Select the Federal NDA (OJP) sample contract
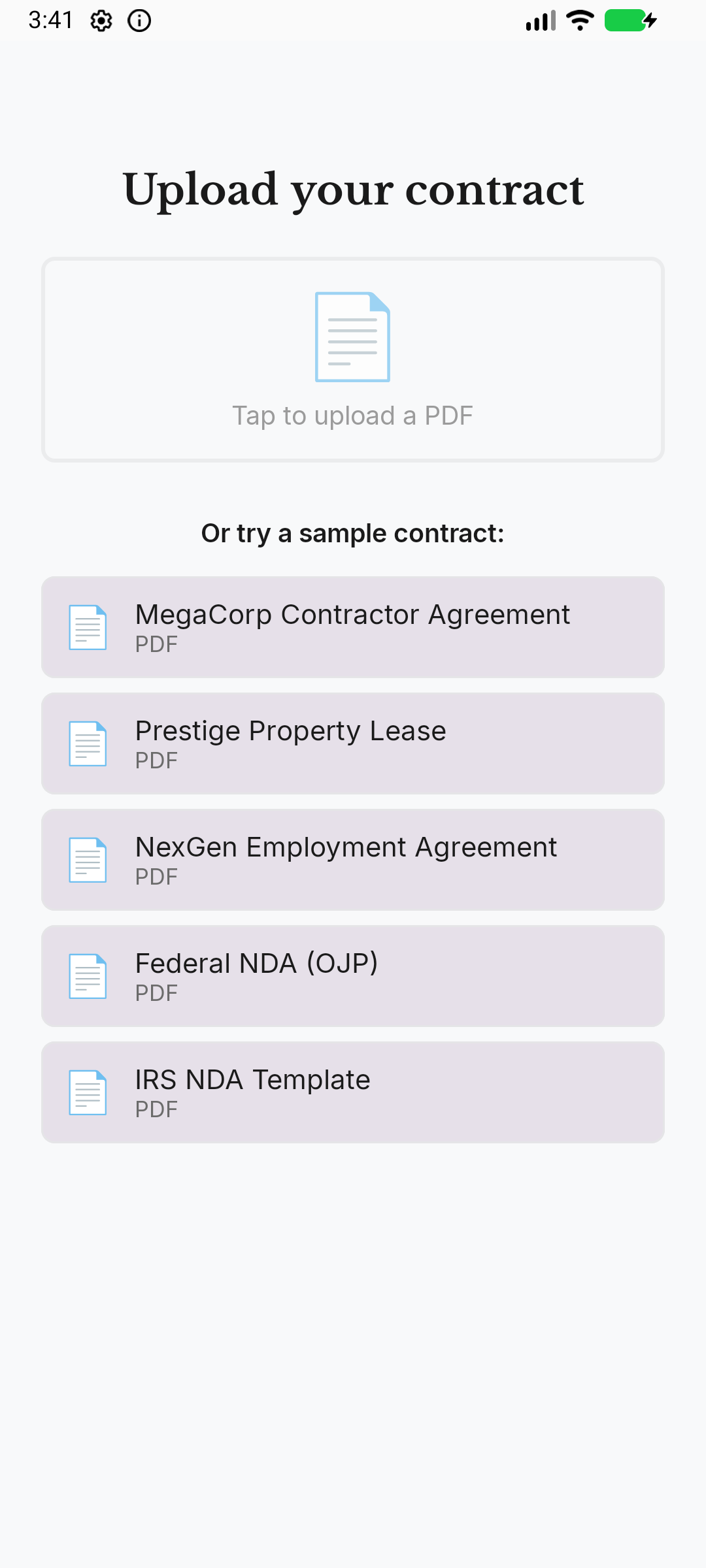Image resolution: width=706 pixels, height=1568 pixels. pos(352,976)
